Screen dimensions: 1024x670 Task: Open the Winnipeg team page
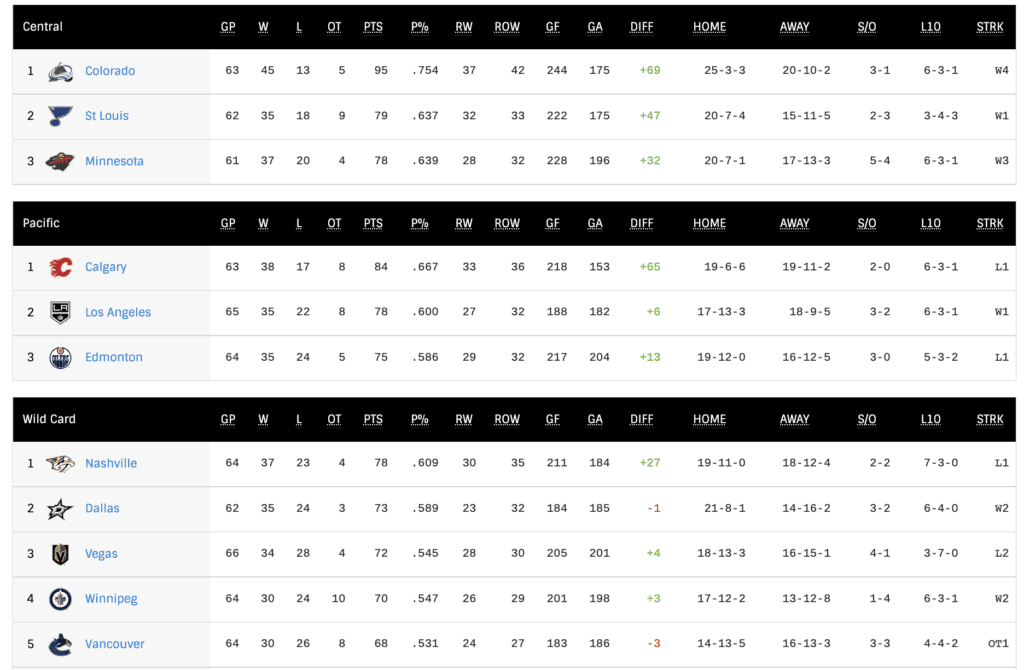[111, 598]
